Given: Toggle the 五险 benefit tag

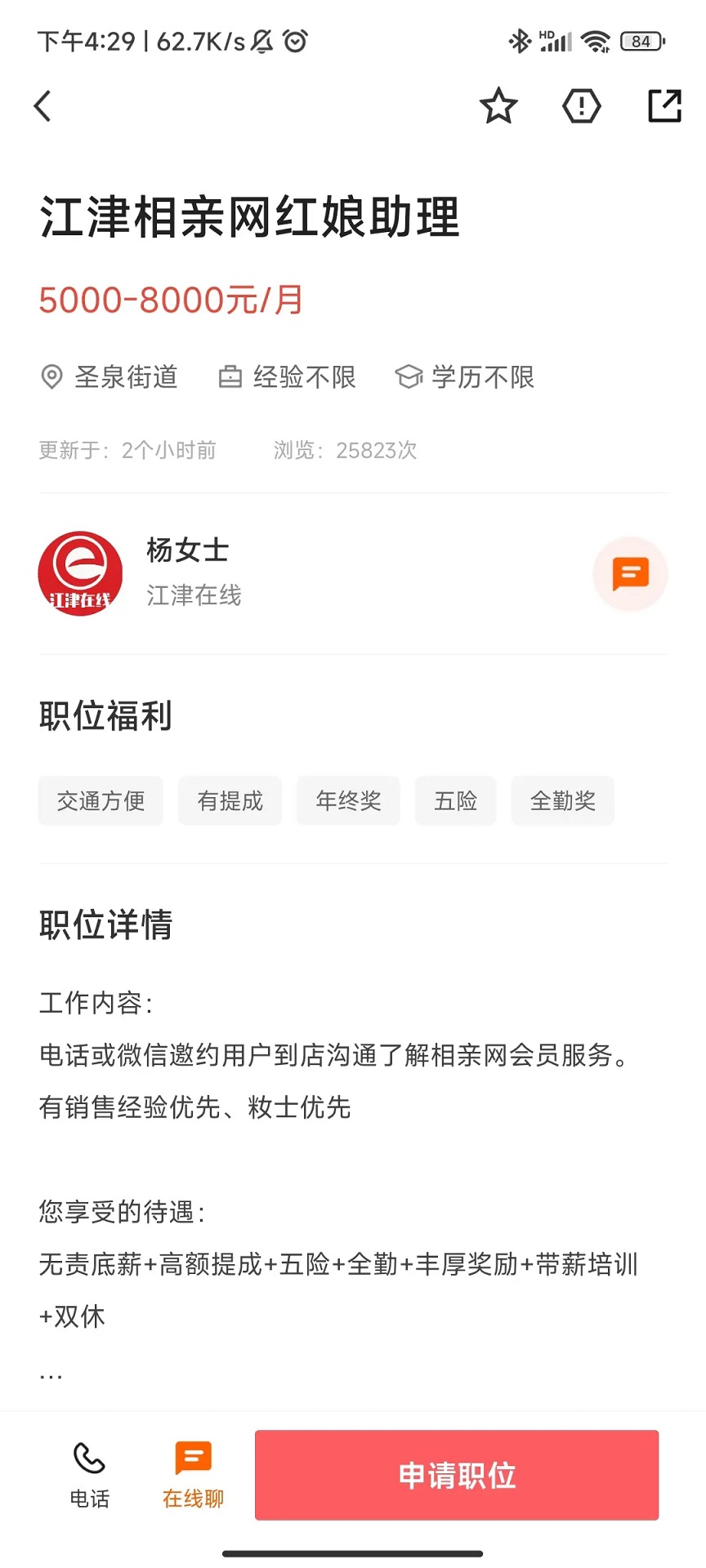Looking at the screenshot, I should (x=455, y=801).
